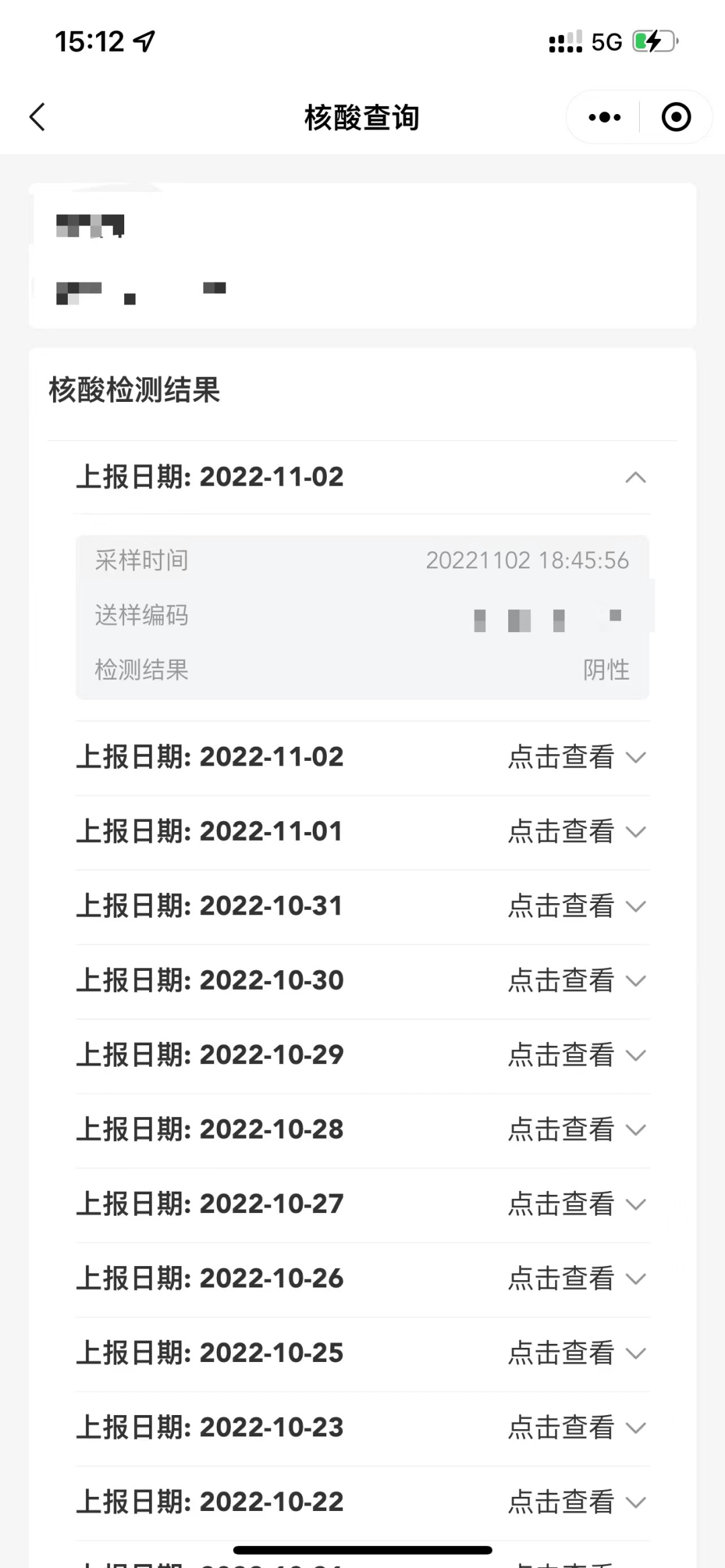This screenshot has width=725, height=1568.
Task: Tap 点击查看 for the 2022-10-30 record
Action: click(561, 980)
